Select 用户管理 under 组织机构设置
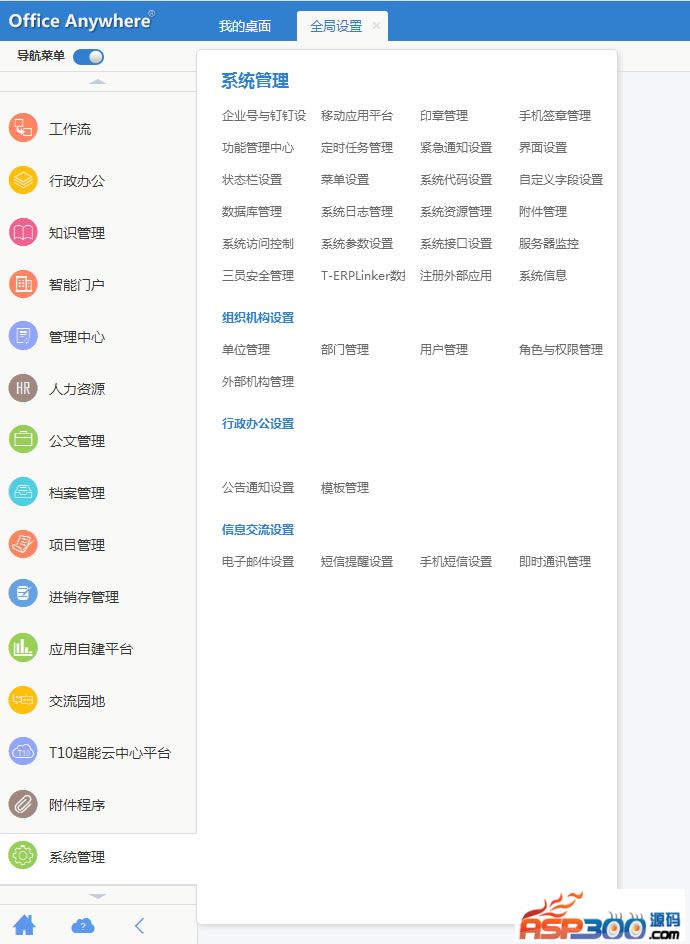Screen dimensions: 690x944 click(444, 350)
